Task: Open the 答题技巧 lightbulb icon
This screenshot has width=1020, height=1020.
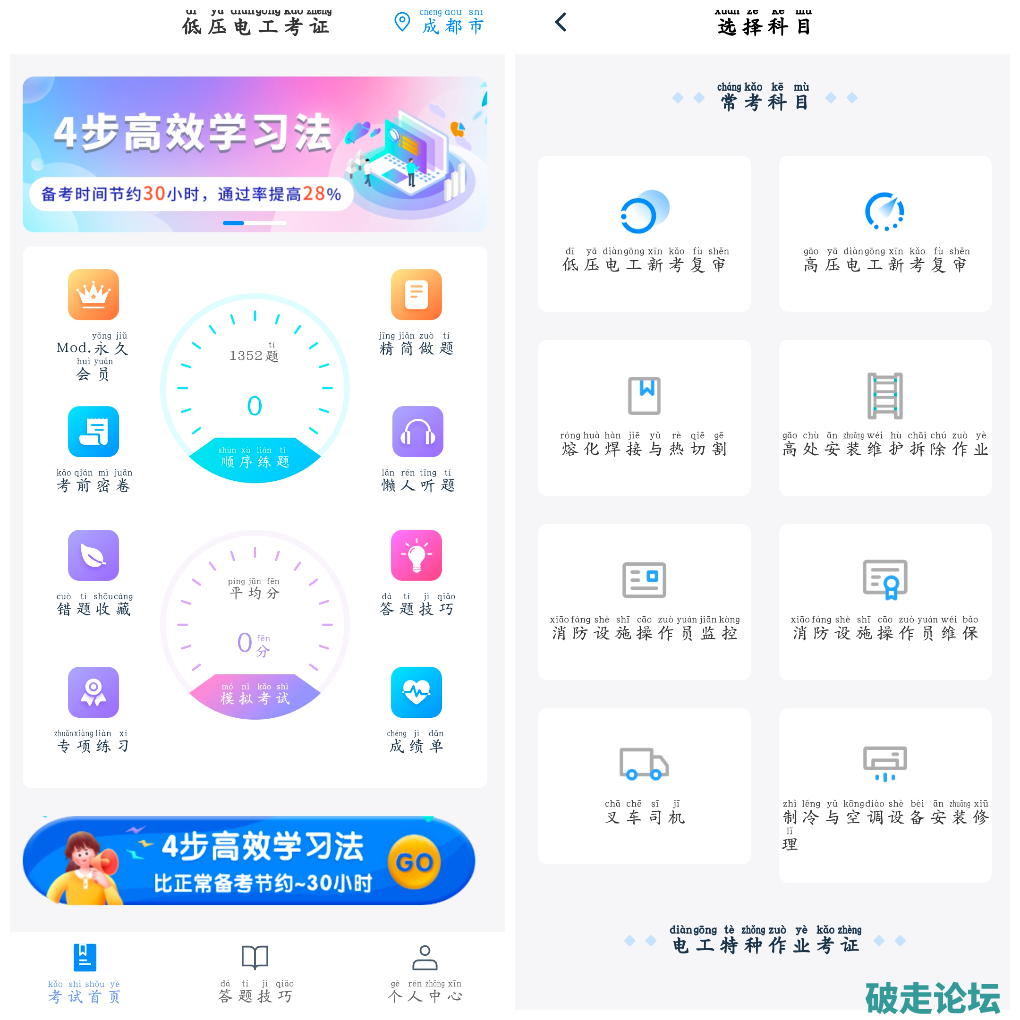Action: pyautogui.click(x=416, y=556)
